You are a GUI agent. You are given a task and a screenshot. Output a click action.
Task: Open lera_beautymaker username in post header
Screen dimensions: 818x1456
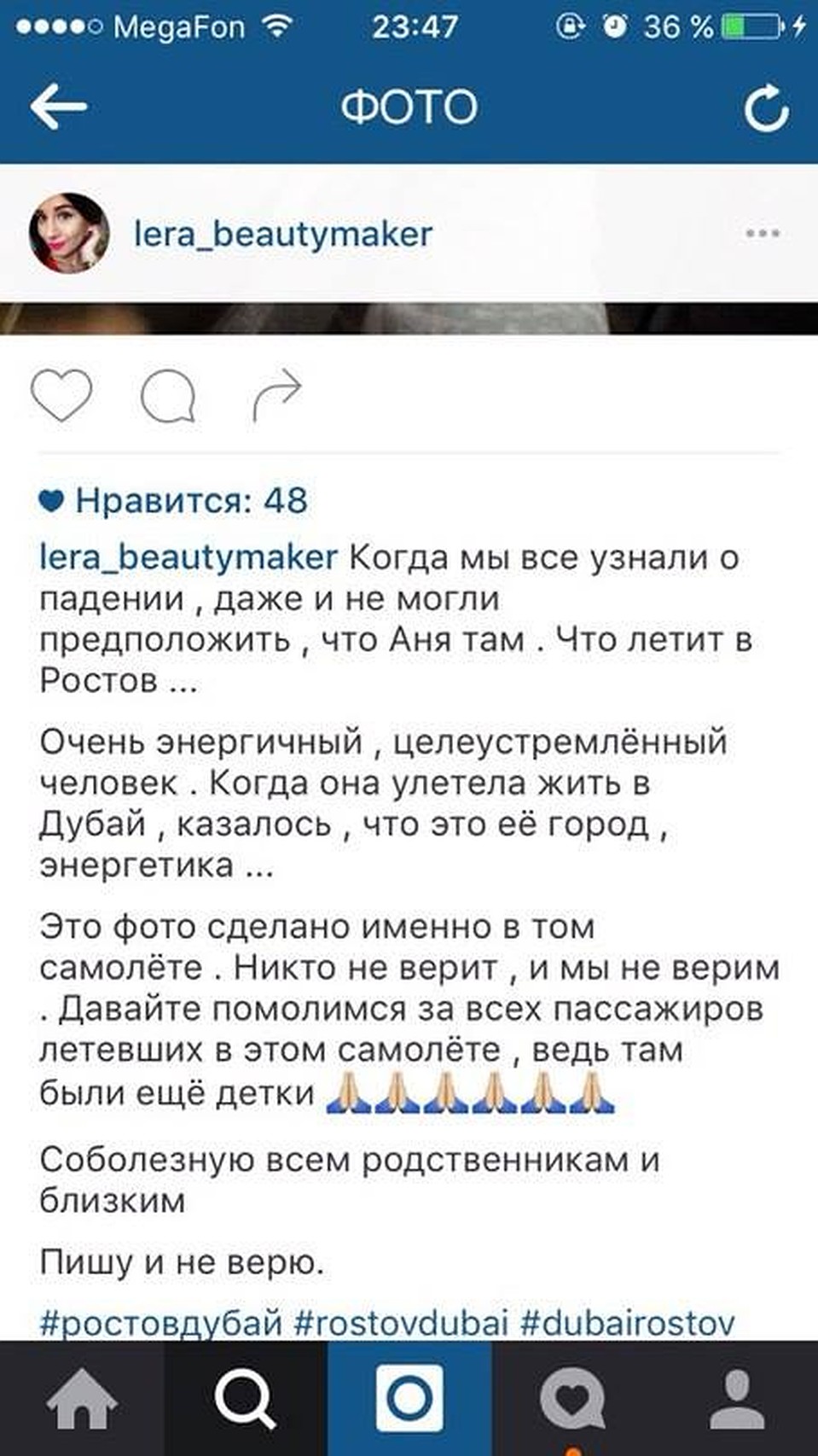[x=283, y=234]
